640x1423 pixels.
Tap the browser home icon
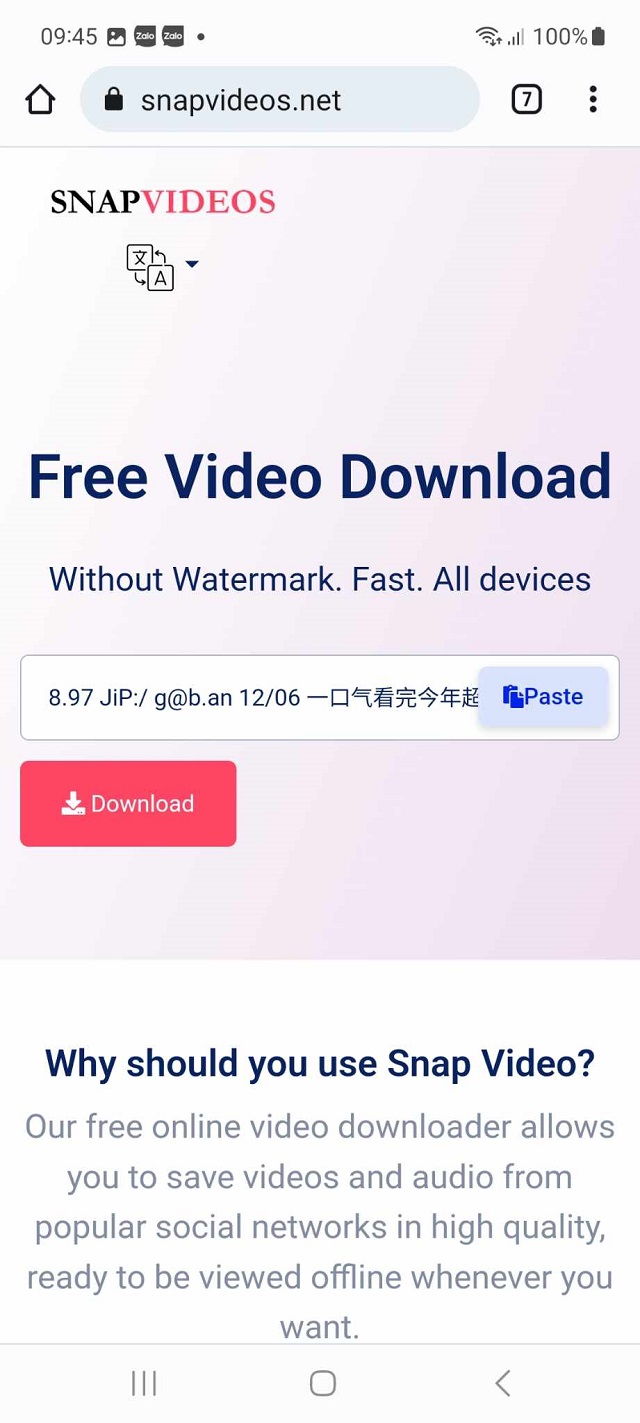coord(40,100)
